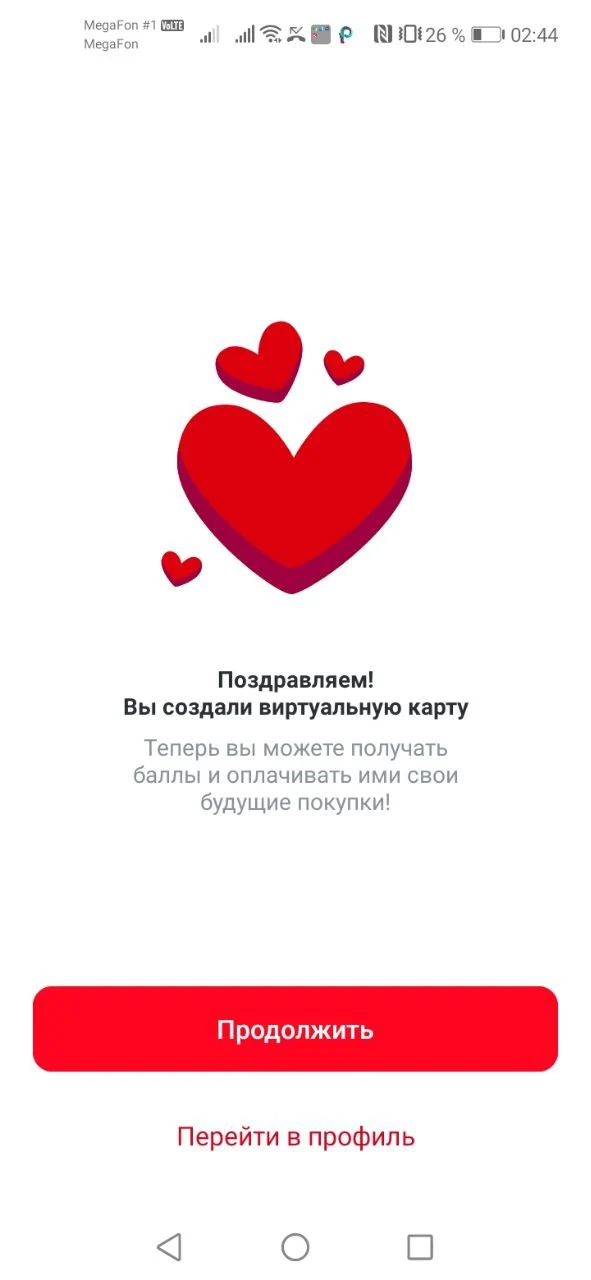Return to the home screen
Image resolution: width=591 pixels, height=1280 pixels.
click(x=295, y=1246)
